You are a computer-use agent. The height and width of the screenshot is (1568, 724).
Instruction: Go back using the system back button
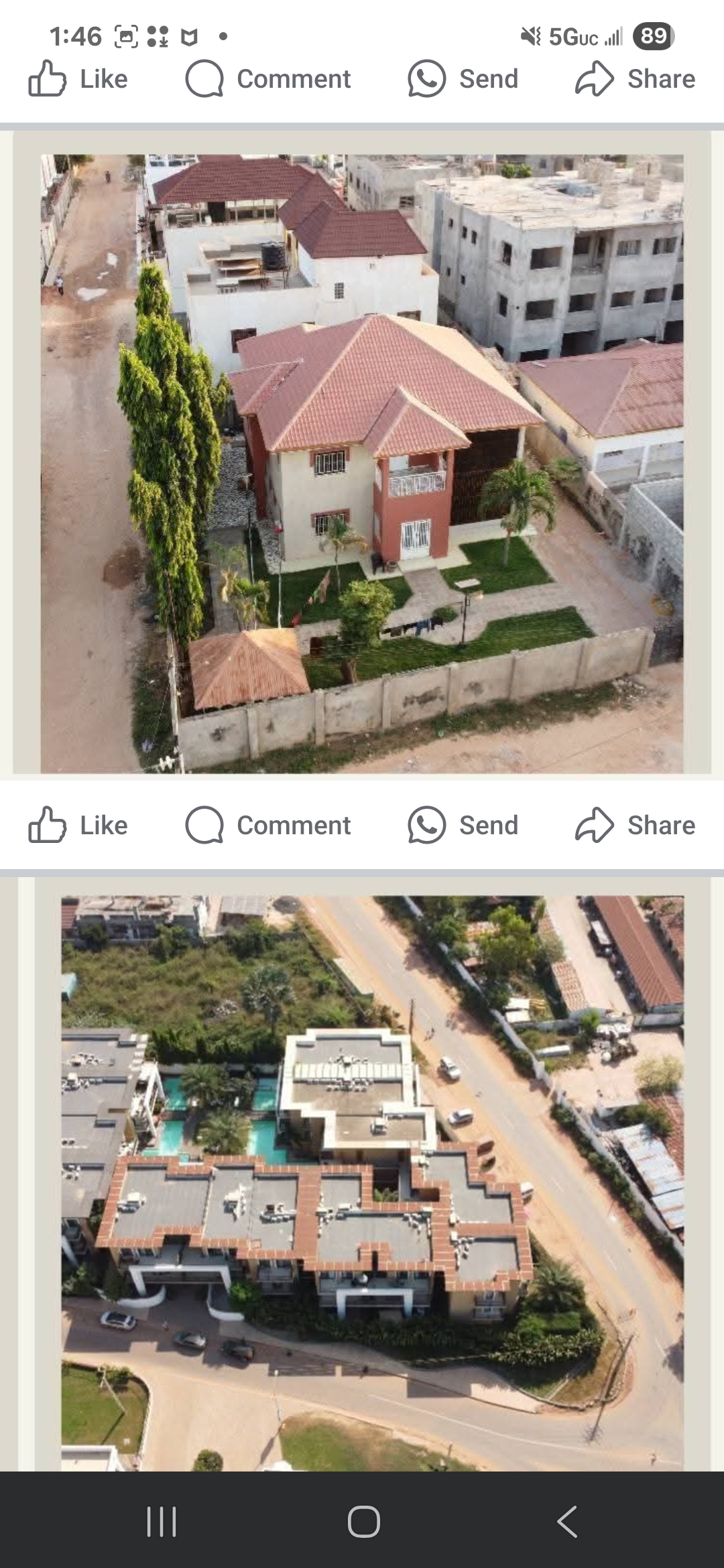pos(567,1521)
